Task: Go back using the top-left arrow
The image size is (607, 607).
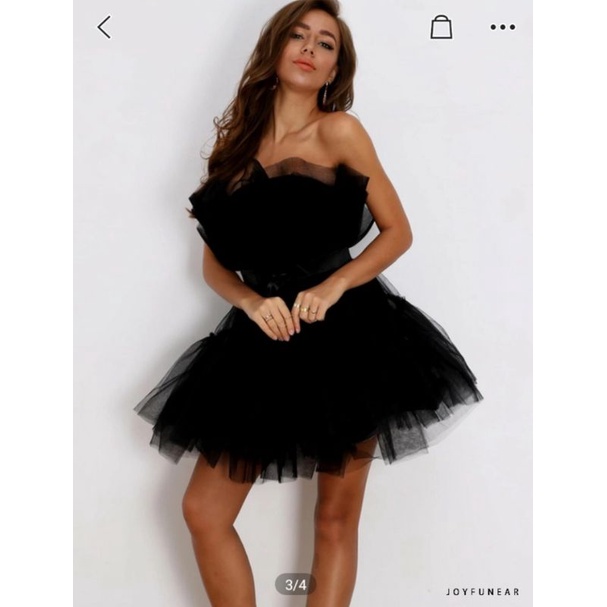Action: click(104, 27)
